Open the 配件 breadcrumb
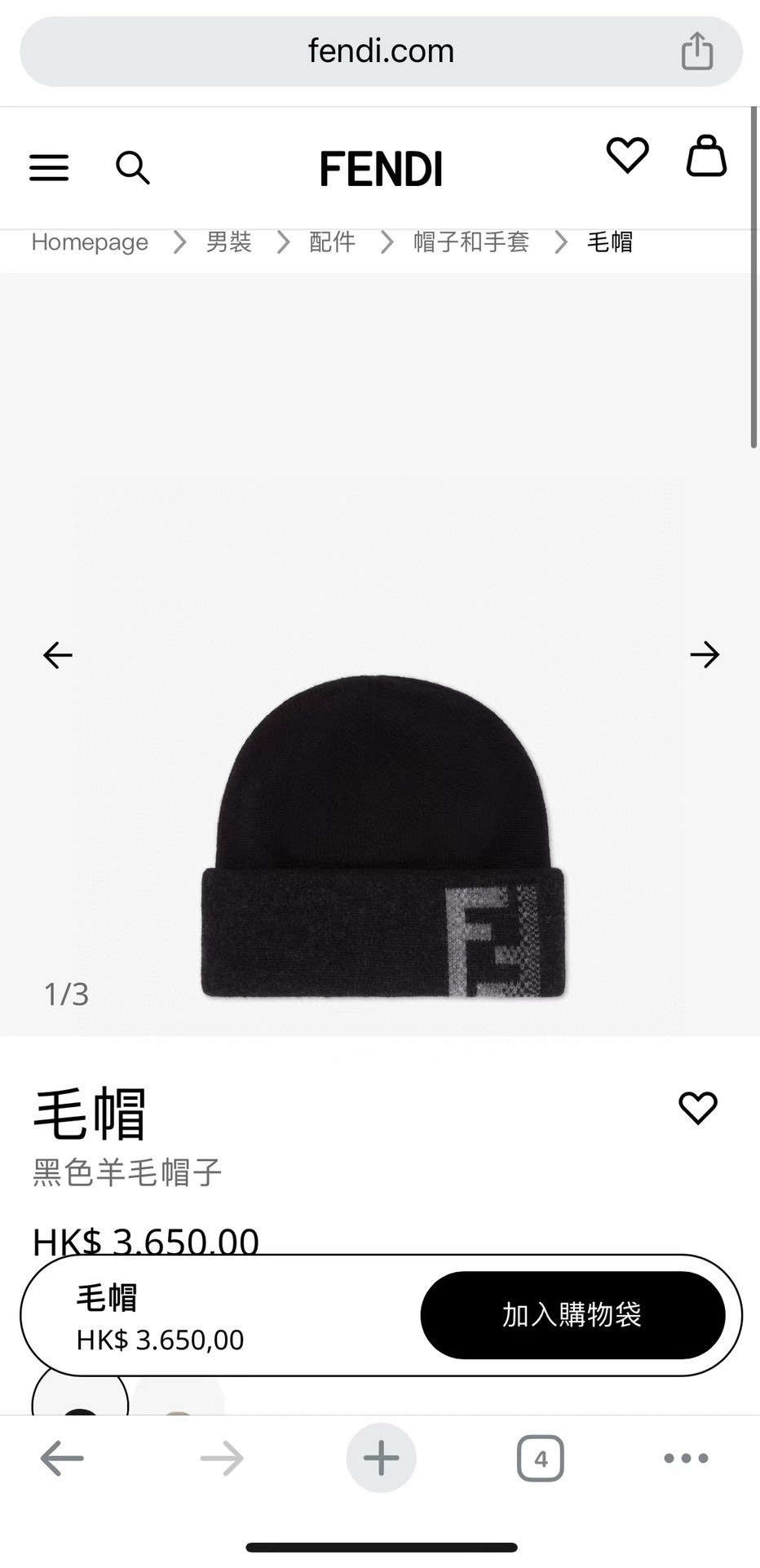 (x=332, y=242)
